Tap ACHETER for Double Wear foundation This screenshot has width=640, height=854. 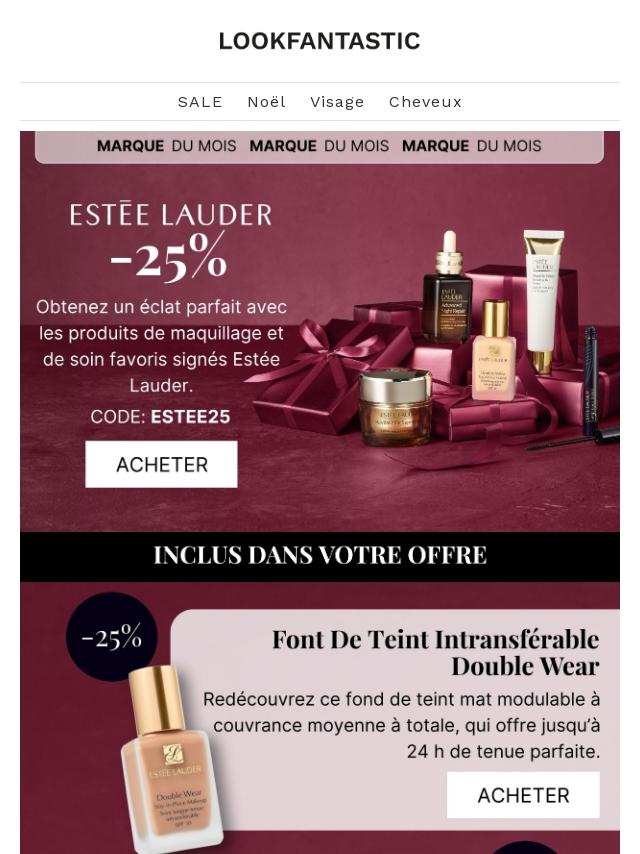(523, 795)
